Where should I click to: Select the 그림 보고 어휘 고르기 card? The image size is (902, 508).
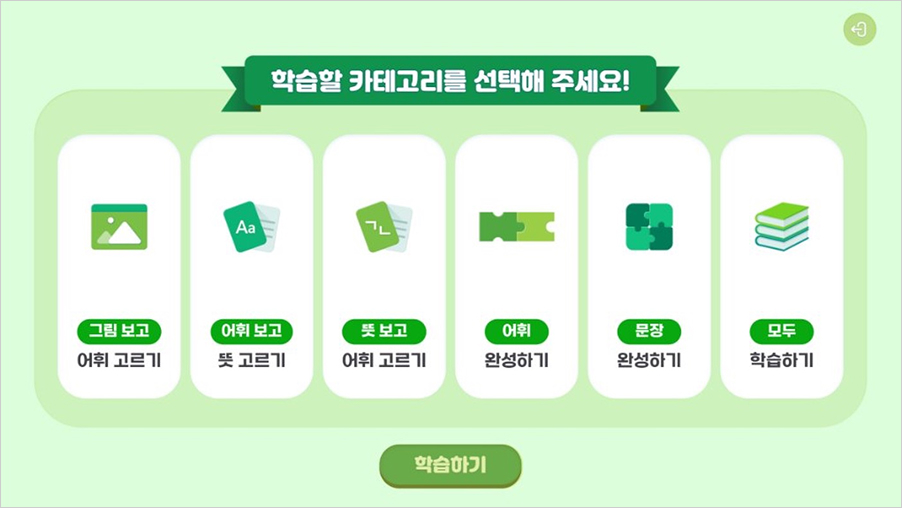pos(119,267)
